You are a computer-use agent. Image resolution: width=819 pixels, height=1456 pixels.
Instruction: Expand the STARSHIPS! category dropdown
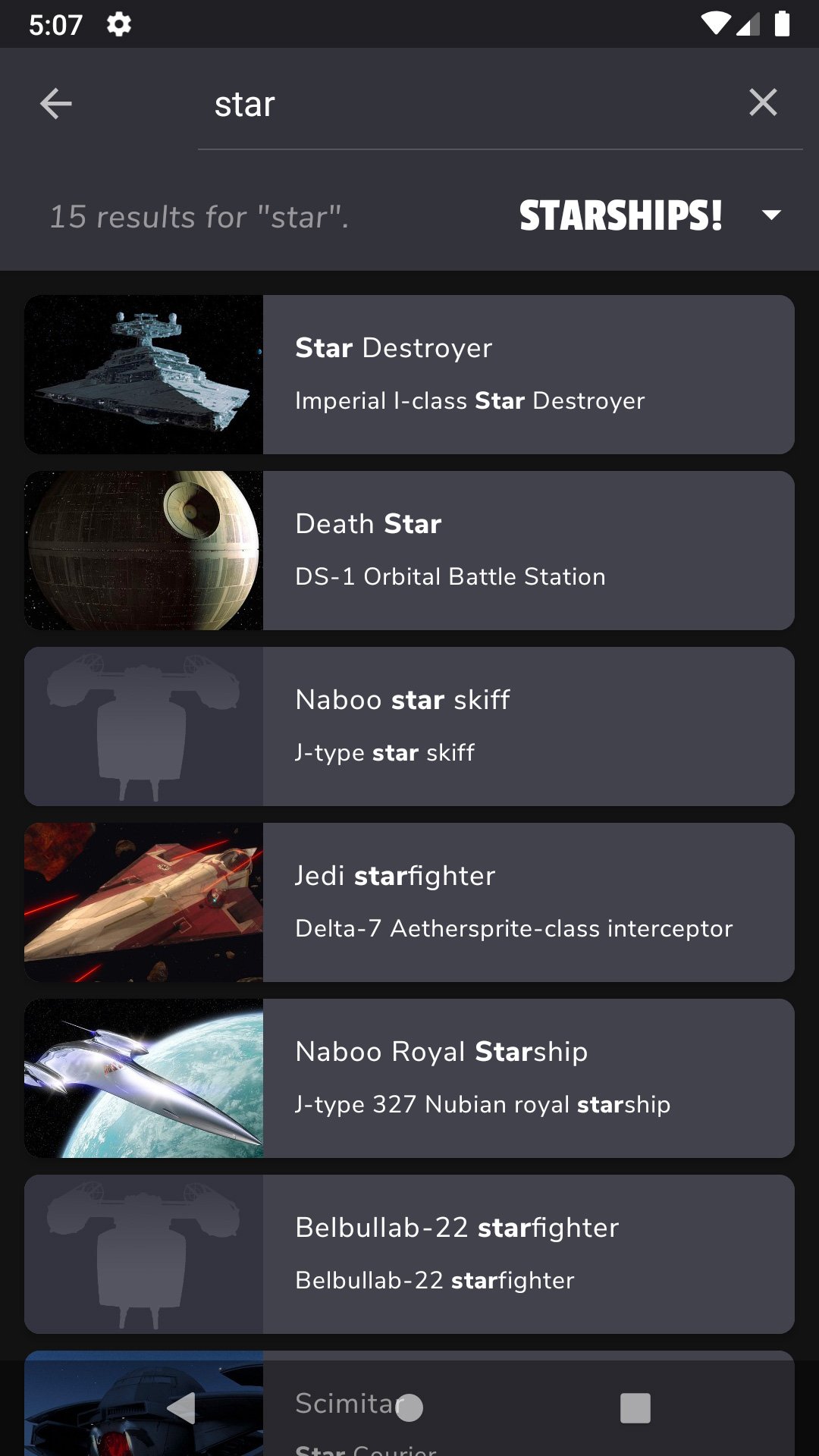click(771, 216)
